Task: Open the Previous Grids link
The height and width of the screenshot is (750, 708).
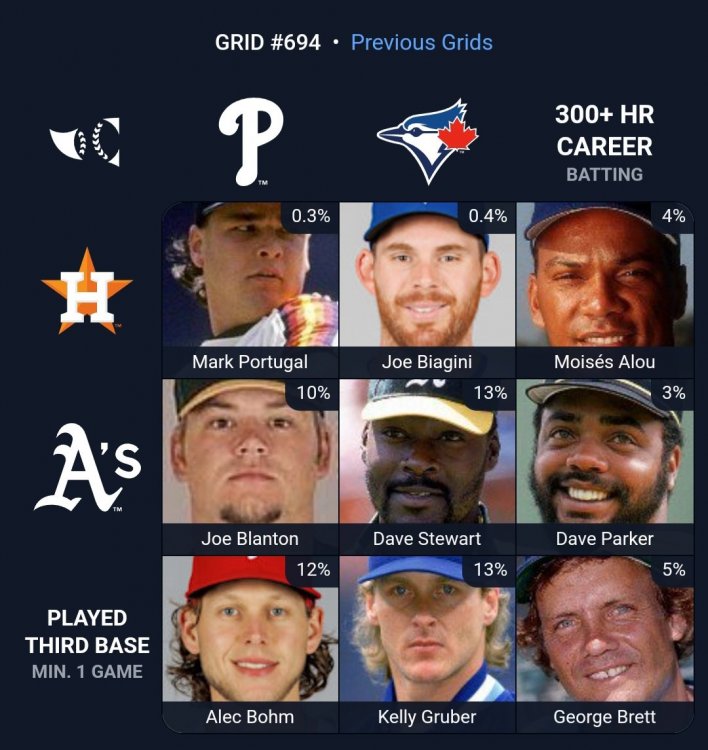Action: [421, 42]
